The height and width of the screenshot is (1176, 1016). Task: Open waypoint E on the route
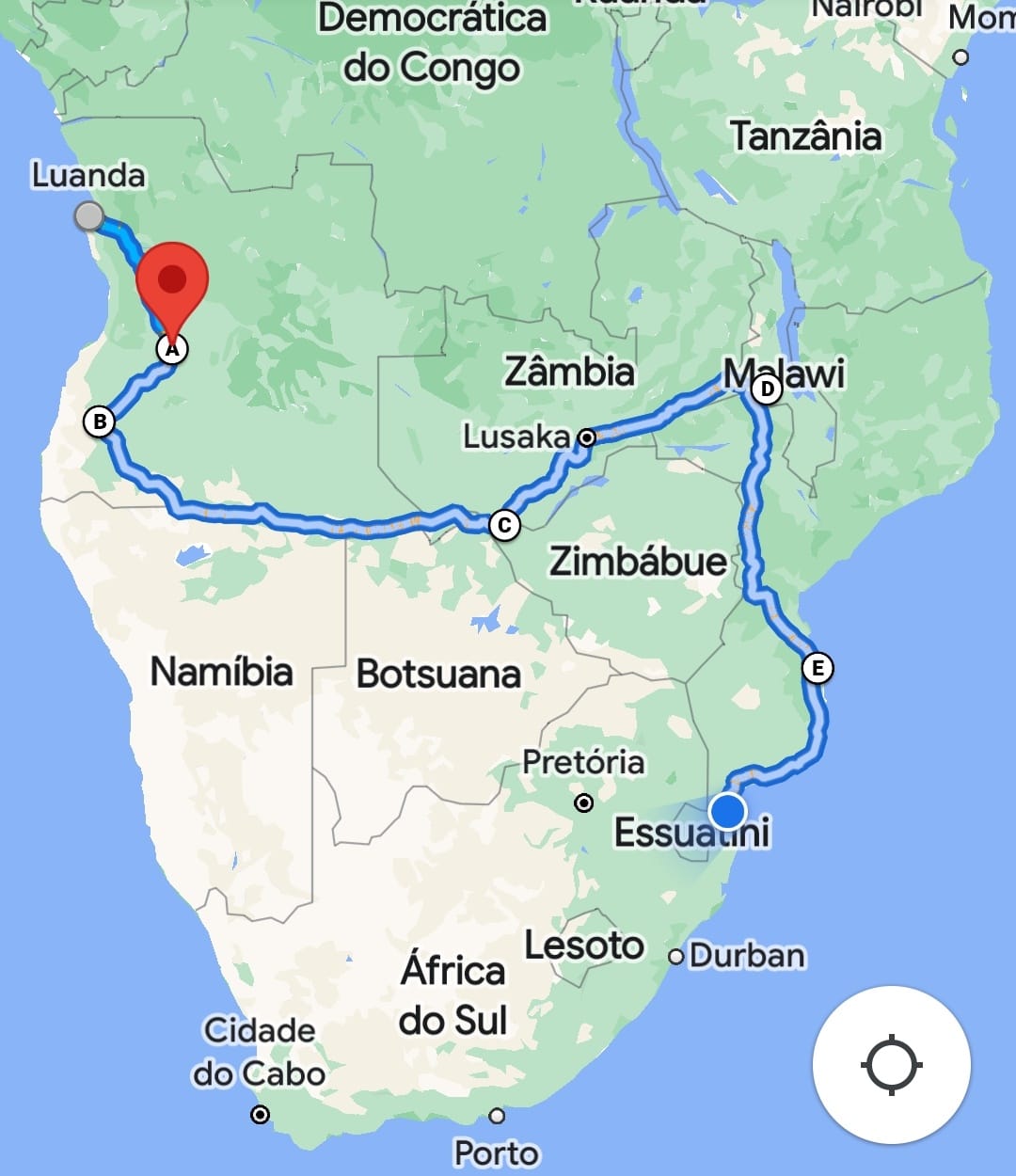coord(818,668)
